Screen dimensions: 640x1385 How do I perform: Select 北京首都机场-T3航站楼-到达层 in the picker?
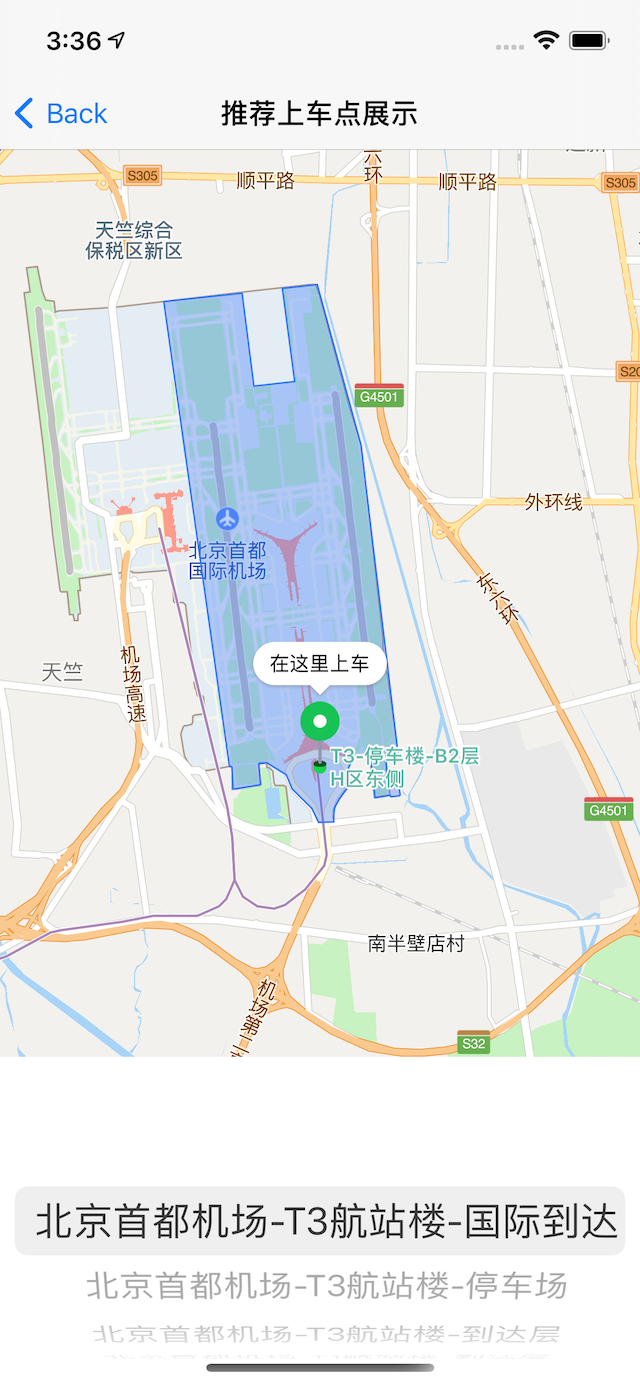pos(326,1333)
